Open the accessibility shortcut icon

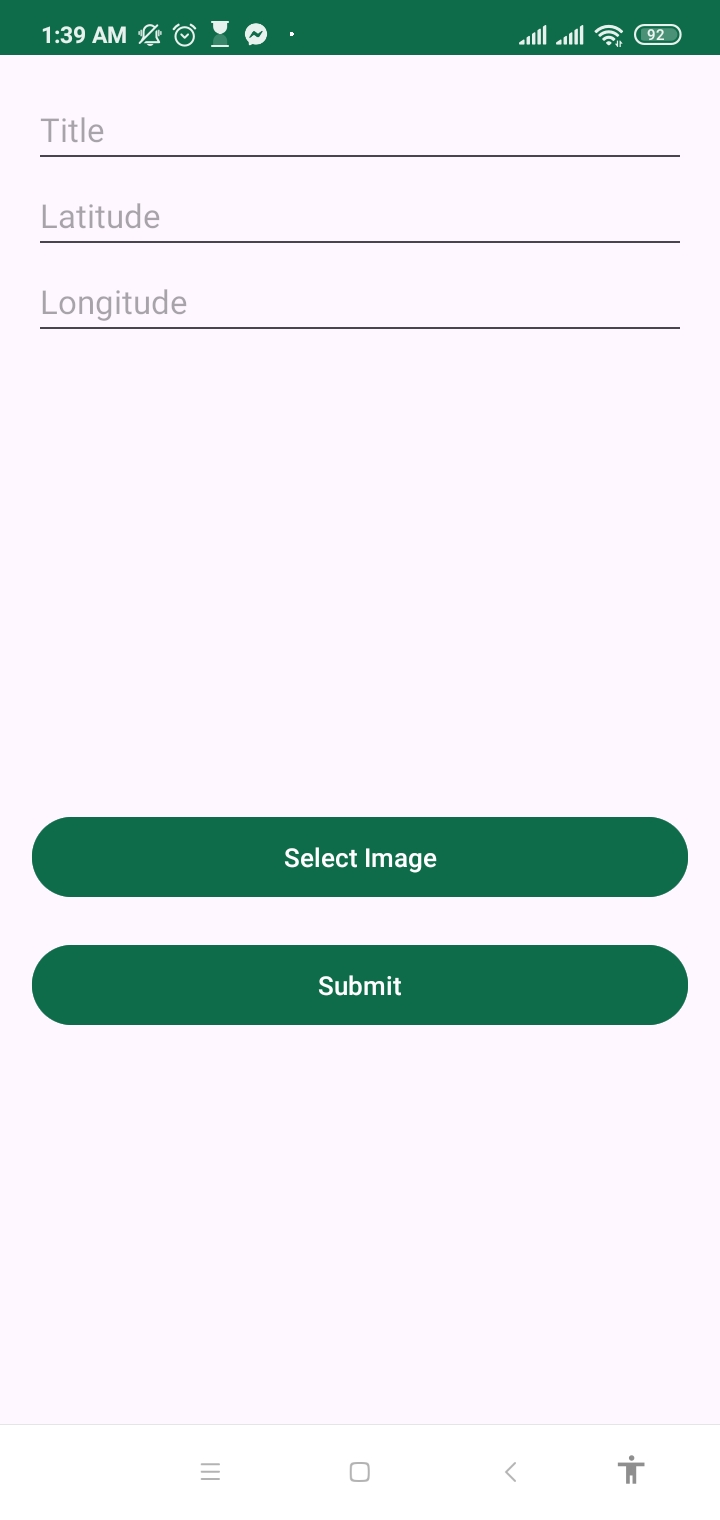[x=631, y=1471]
